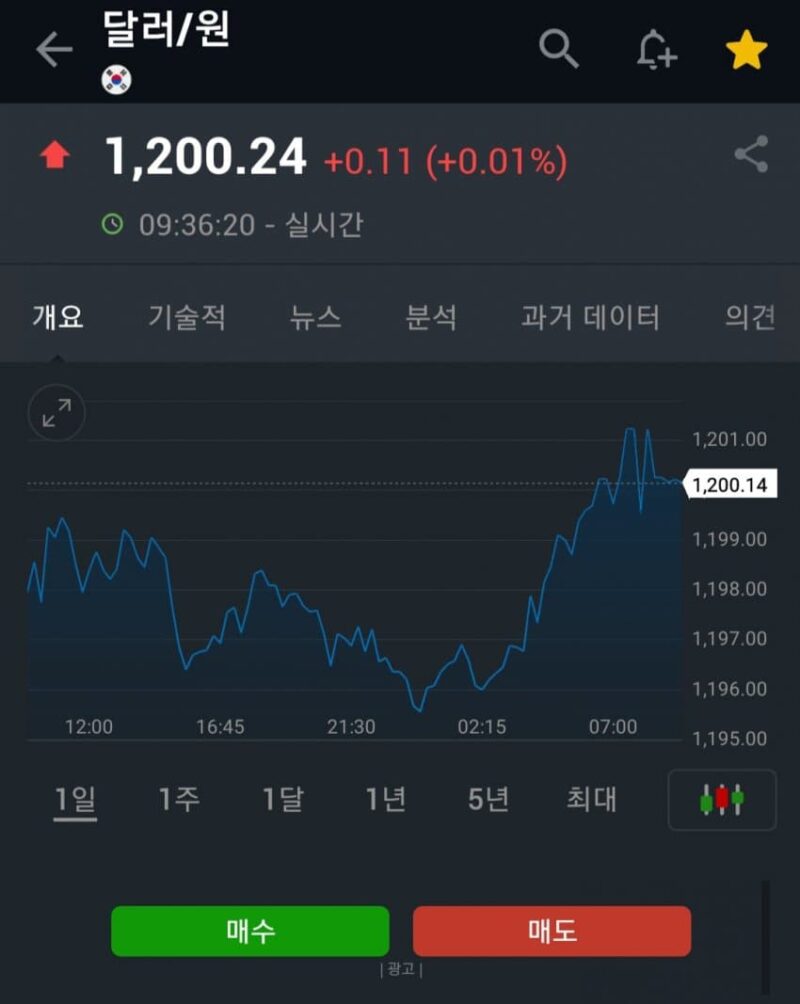The width and height of the screenshot is (800, 1004).
Task: Expand the chart to fullscreen
Action: pos(57,412)
